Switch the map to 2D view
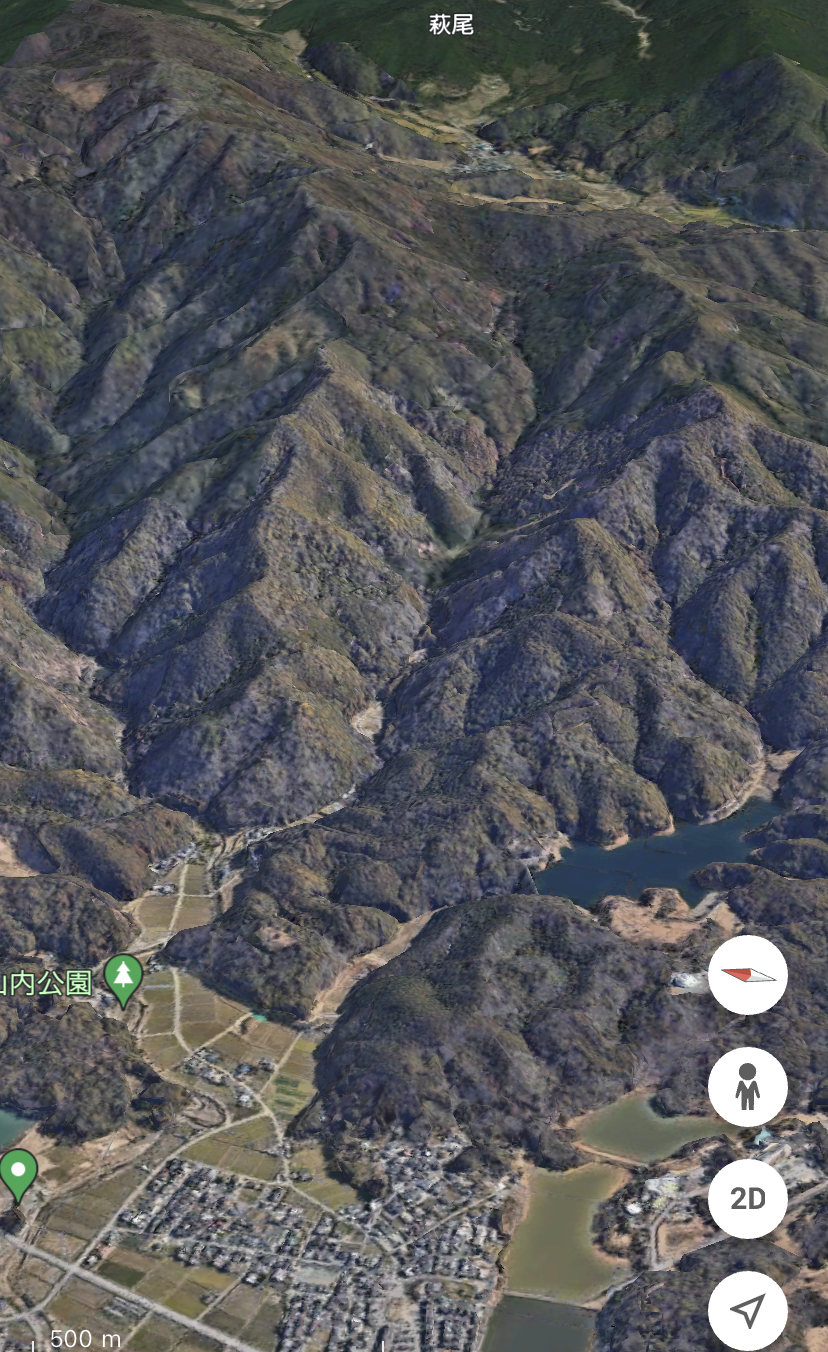Viewport: 828px width, 1352px height. (748, 1199)
